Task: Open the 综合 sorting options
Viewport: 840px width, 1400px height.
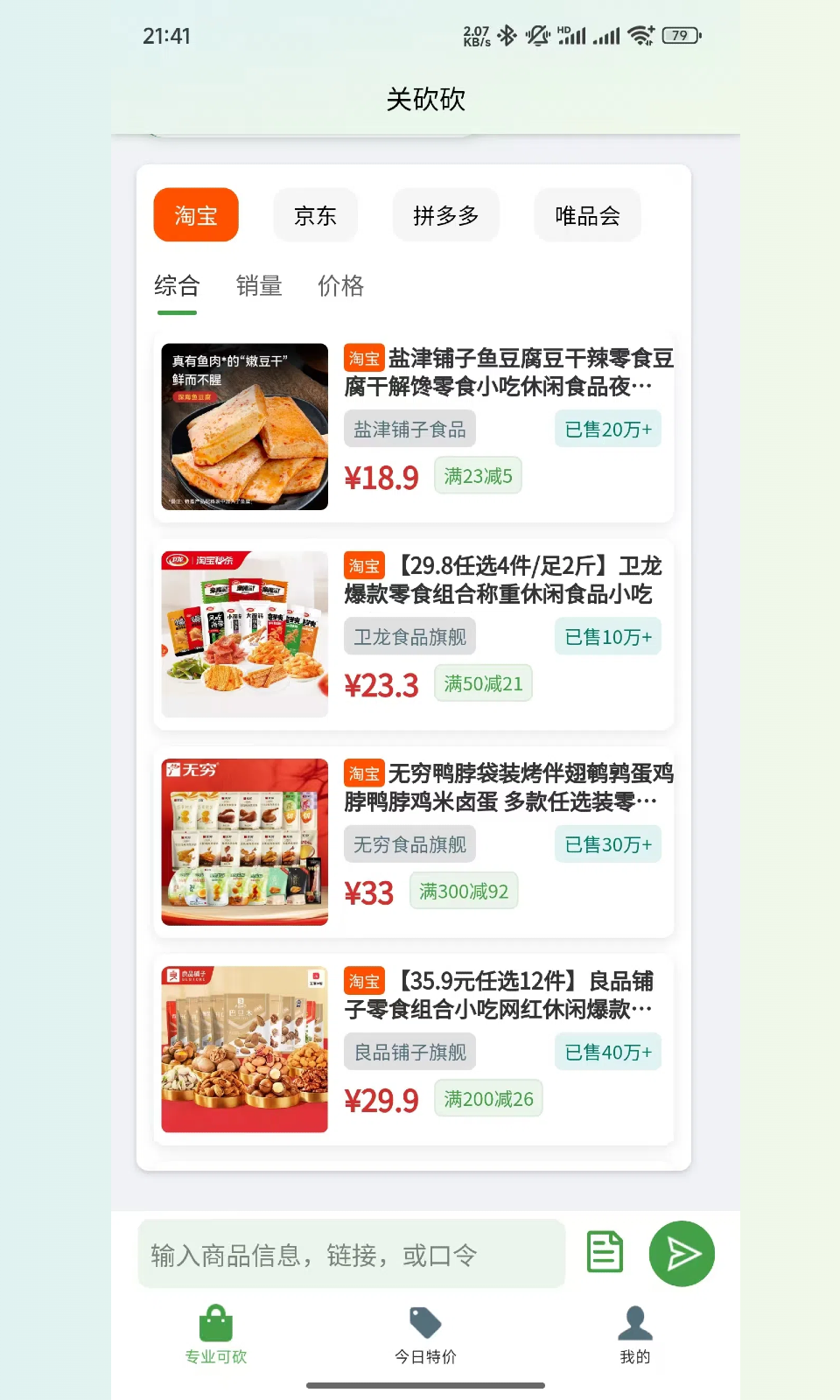Action: [176, 286]
